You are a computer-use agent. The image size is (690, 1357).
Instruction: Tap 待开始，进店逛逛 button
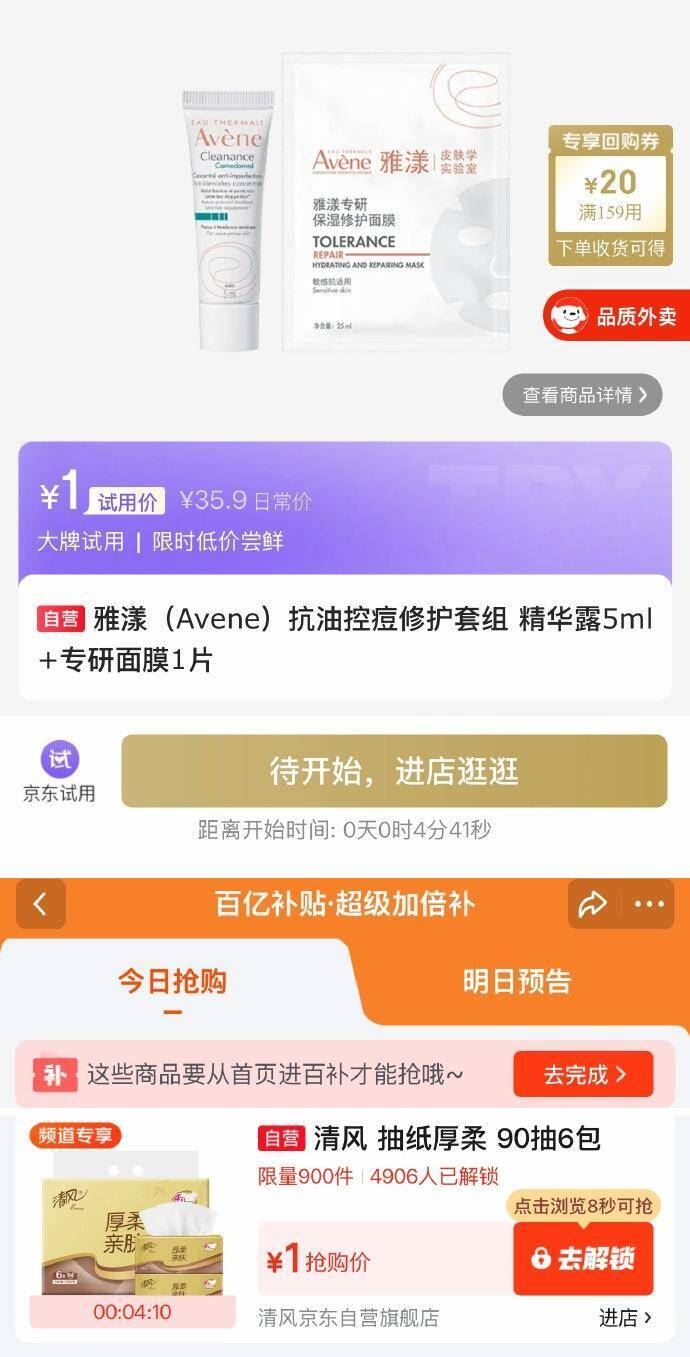tap(394, 771)
